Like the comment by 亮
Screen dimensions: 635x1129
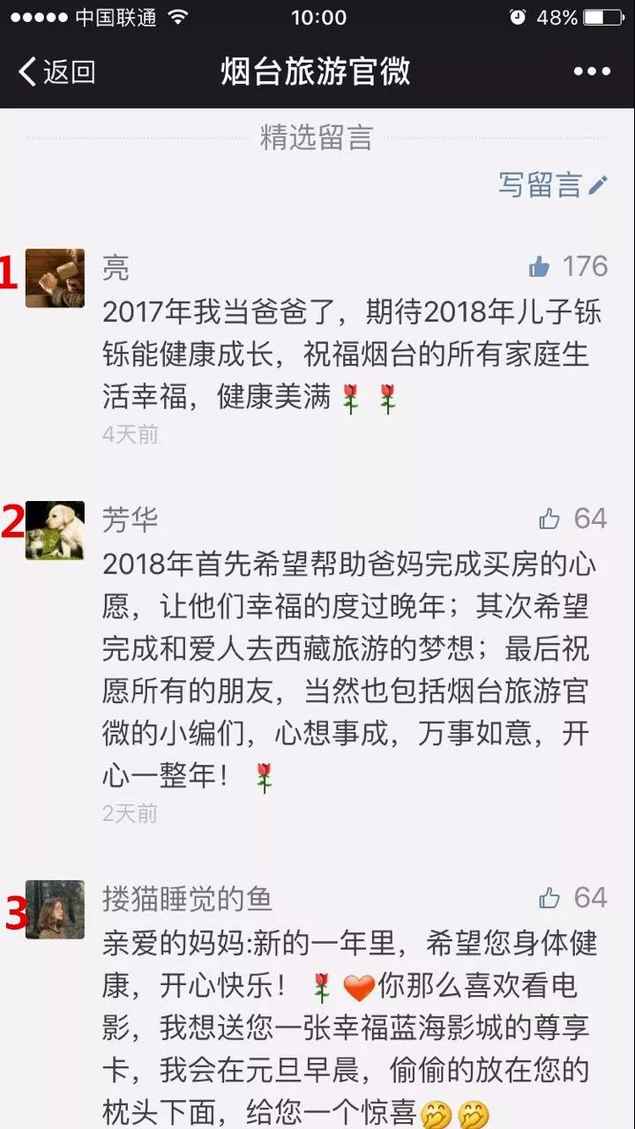[540, 267]
